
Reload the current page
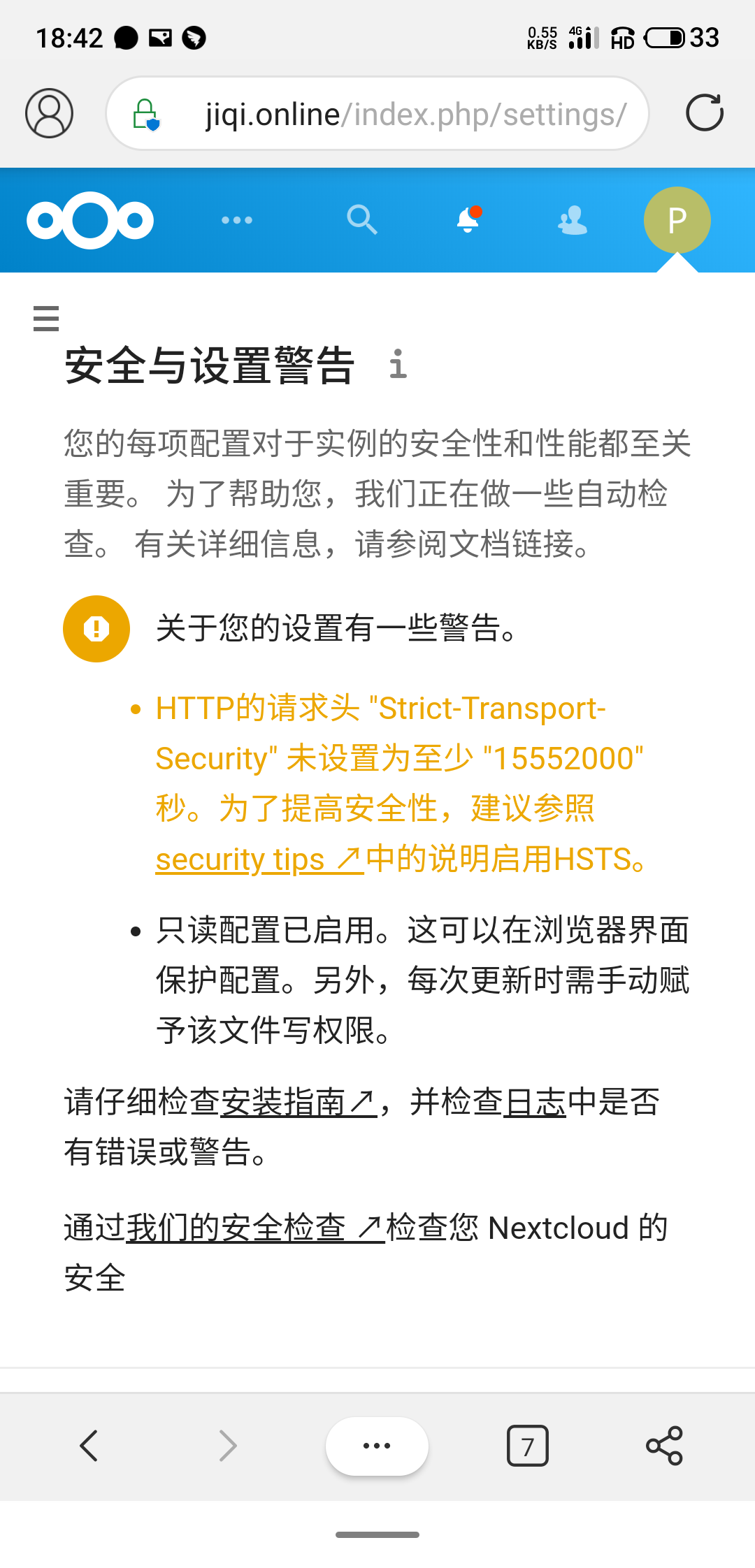pyautogui.click(x=704, y=113)
